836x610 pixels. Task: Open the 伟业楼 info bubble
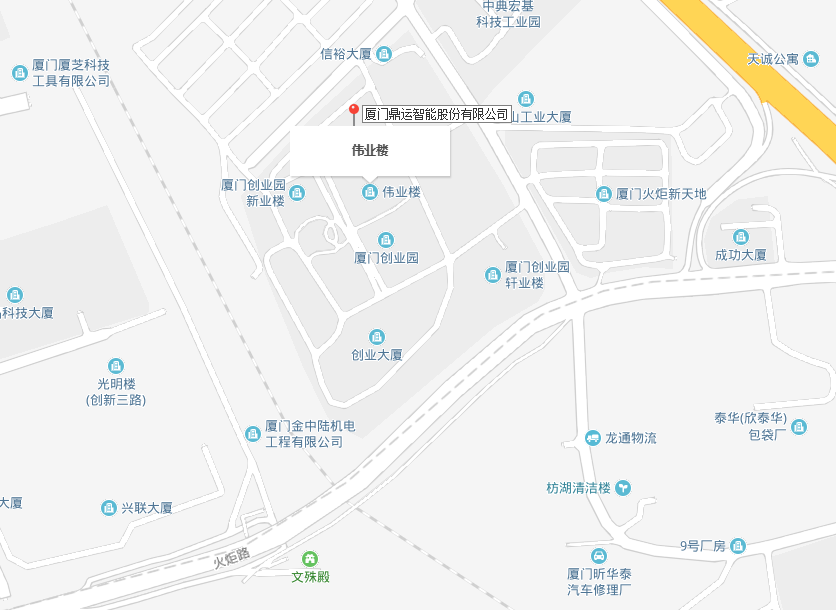(x=370, y=151)
